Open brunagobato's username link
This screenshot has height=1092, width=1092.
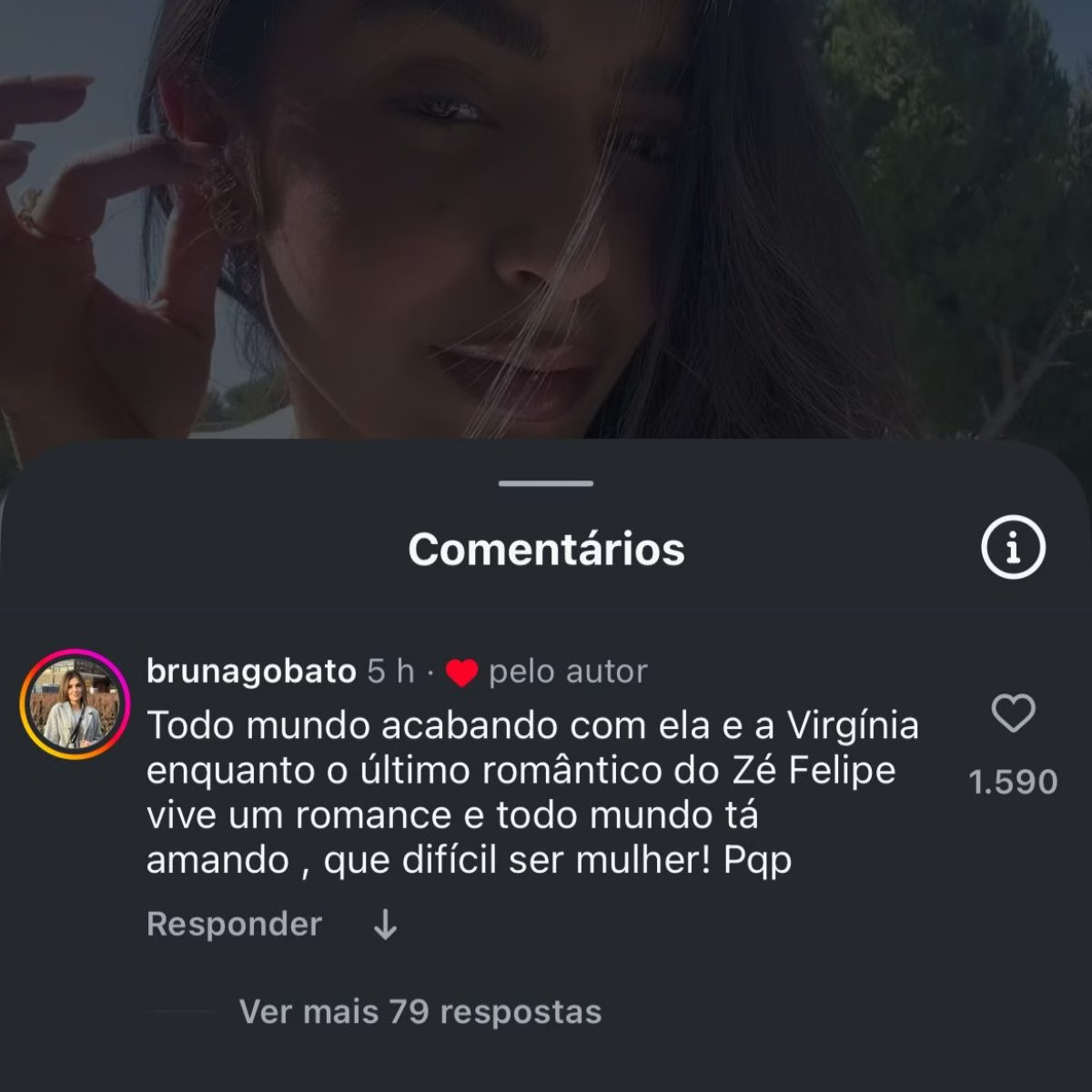(x=251, y=672)
